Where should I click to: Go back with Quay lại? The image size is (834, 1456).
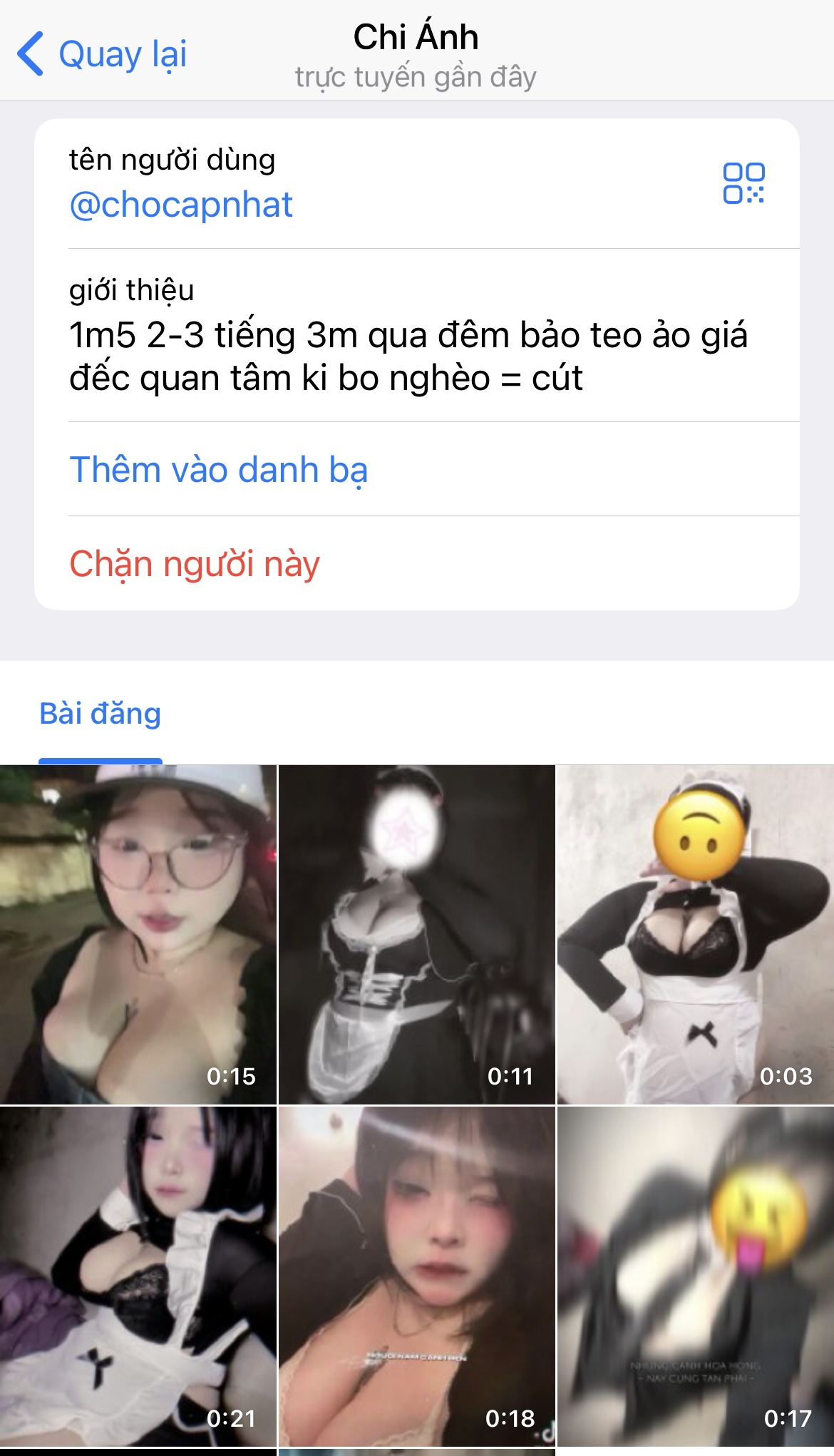coord(102,54)
